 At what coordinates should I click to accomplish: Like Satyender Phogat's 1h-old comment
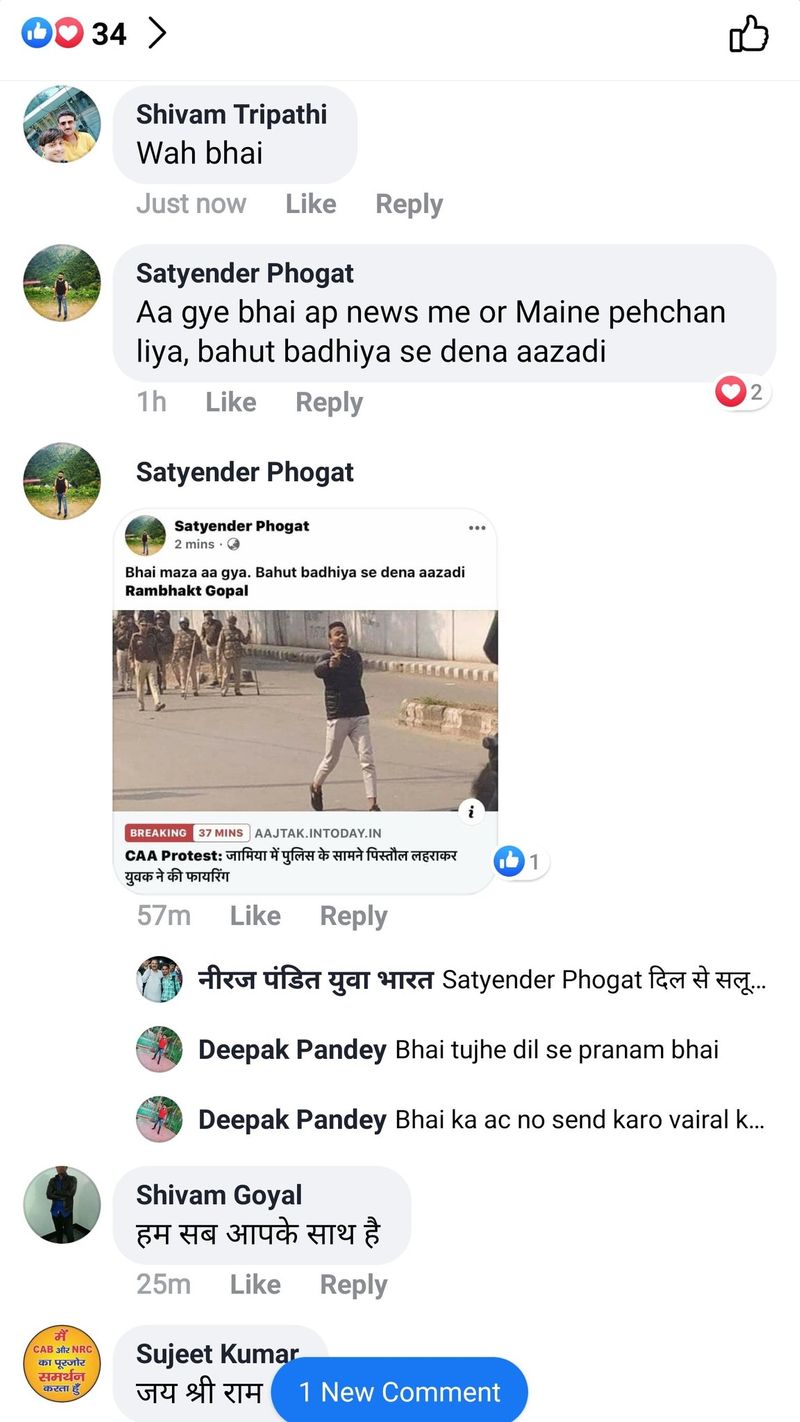[x=230, y=402]
